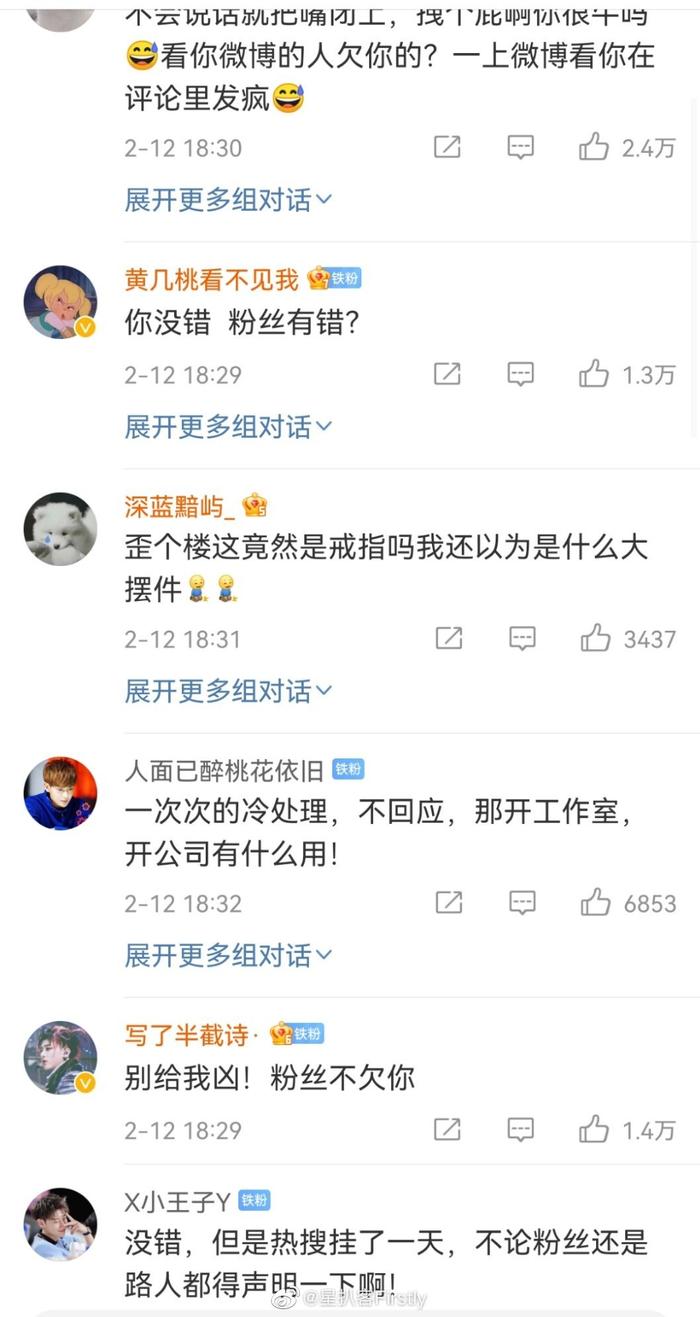Like the comment from 人面已醉桃花依旧
The width and height of the screenshot is (700, 1317).
(x=596, y=903)
